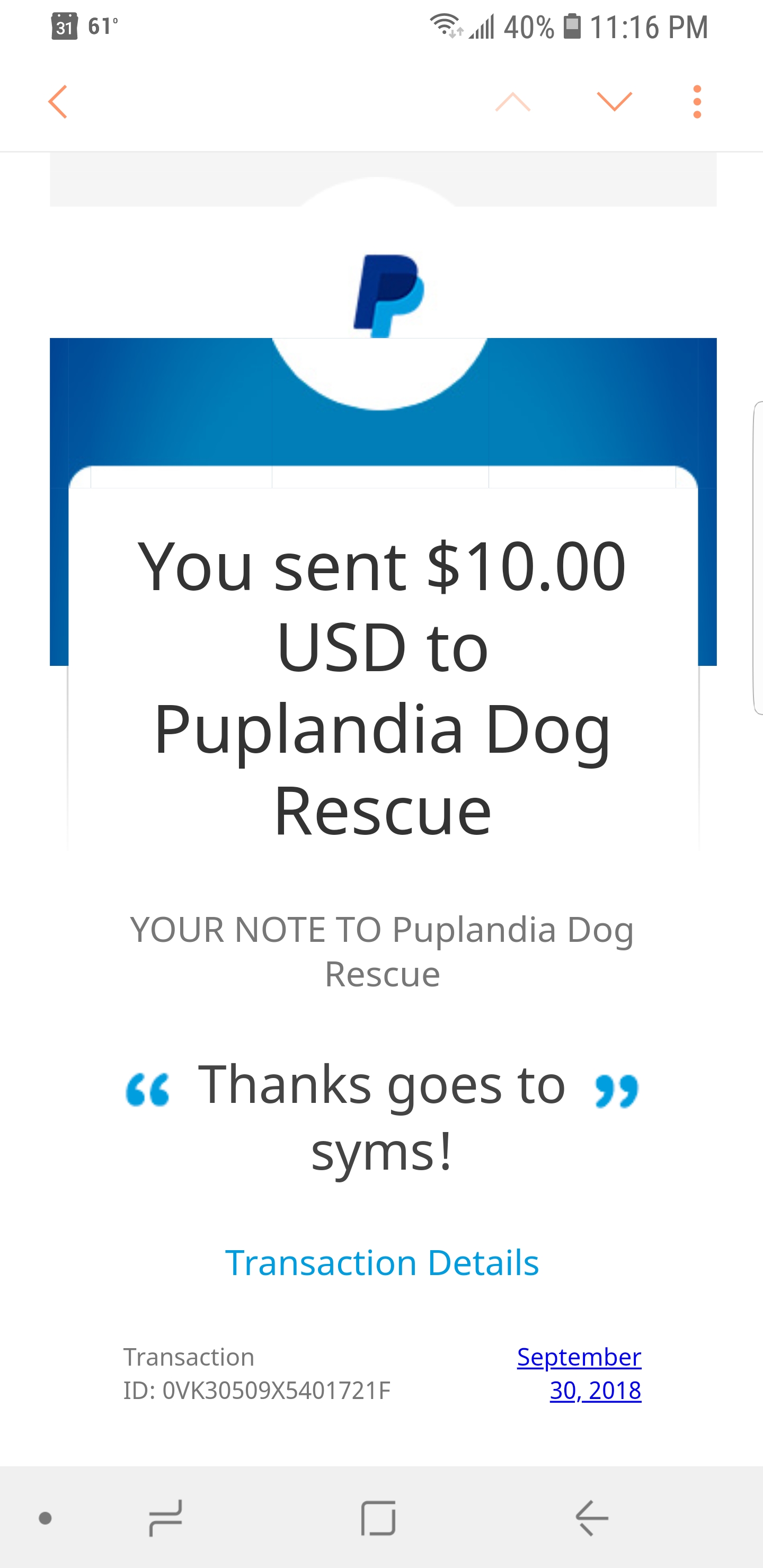Go to the next email with down chevron
This screenshot has height=1568, width=763.
tap(614, 101)
